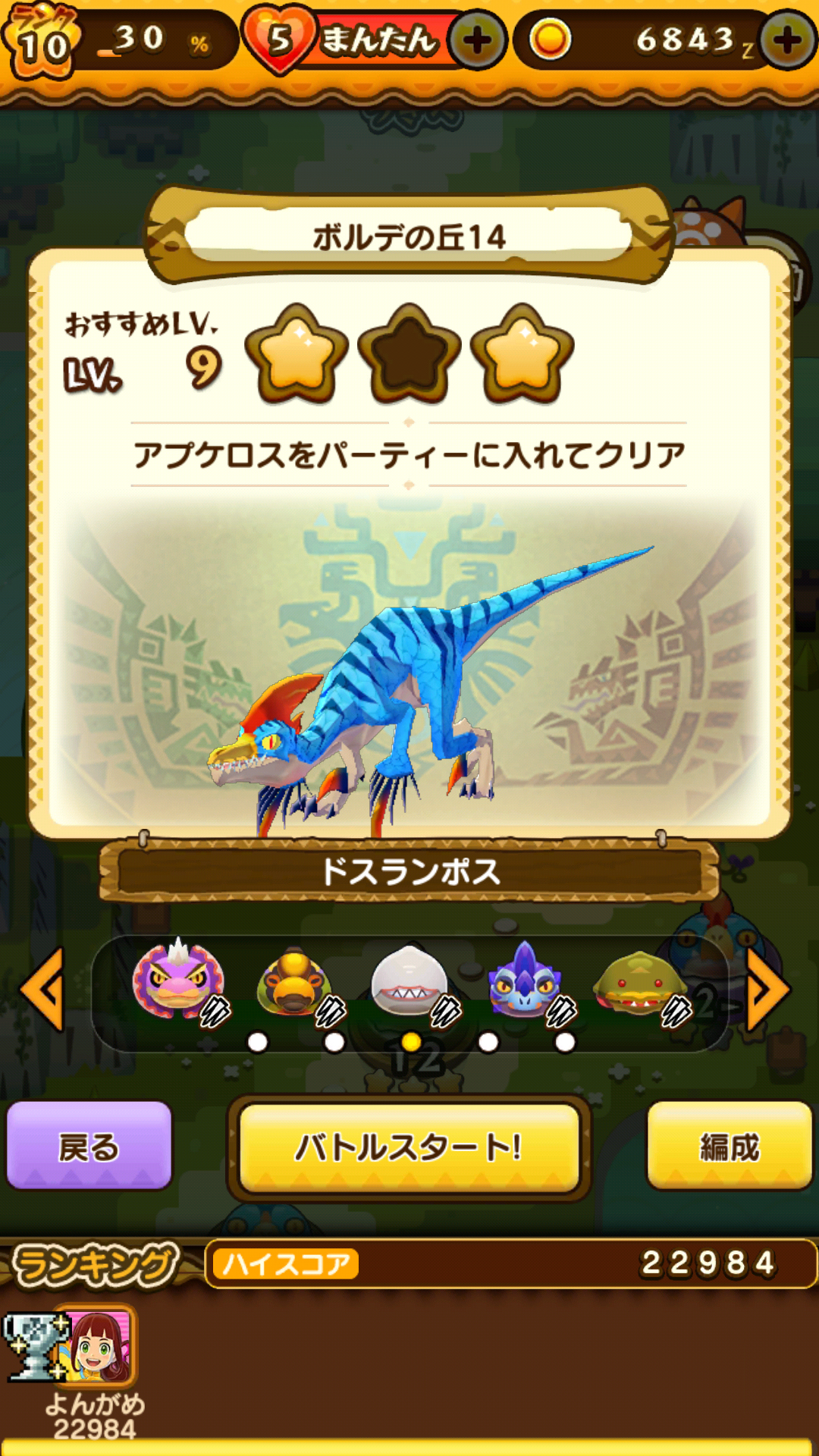
Task: Go to the next party with right arrow
Action: coord(767,990)
